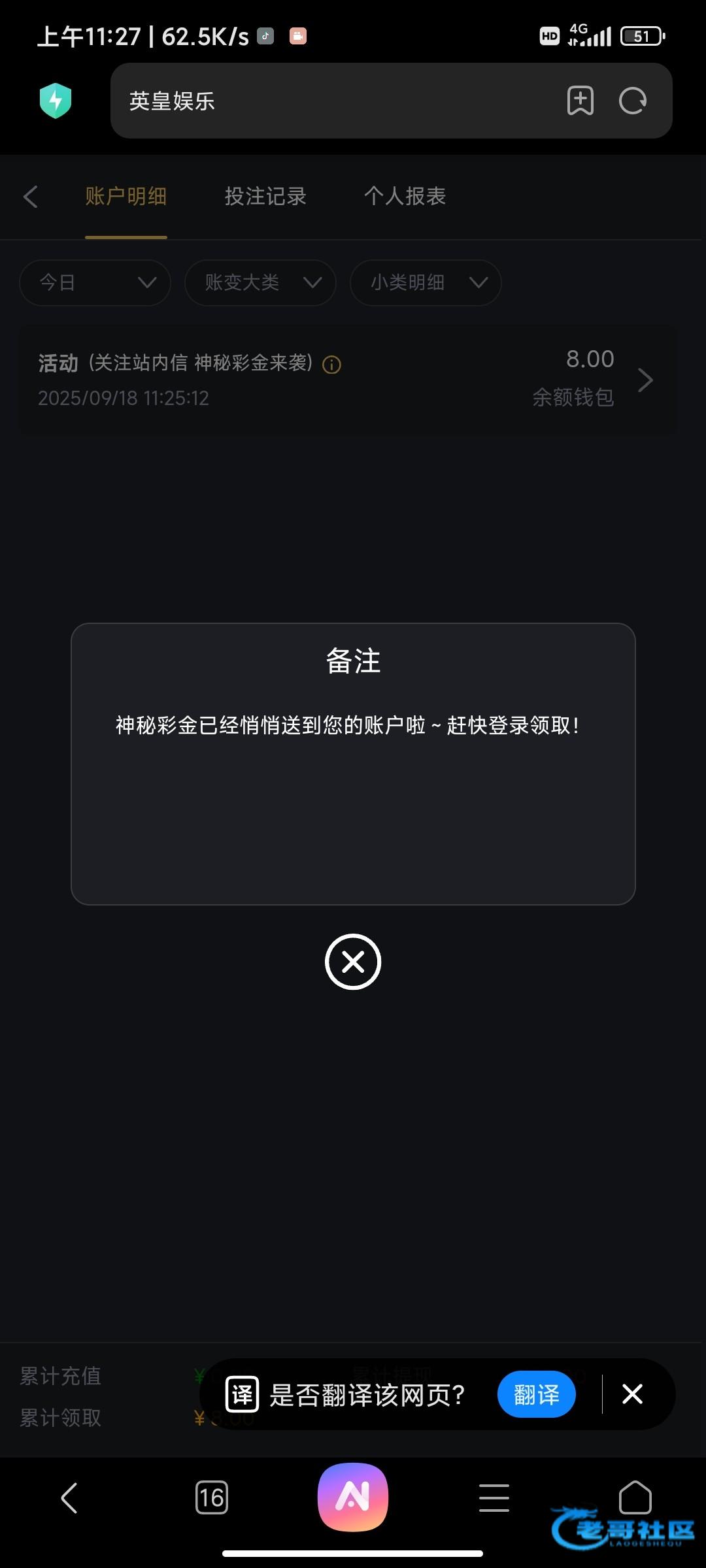Viewport: 706px width, 1568px height.
Task: Open the browser menu
Action: point(494,1497)
